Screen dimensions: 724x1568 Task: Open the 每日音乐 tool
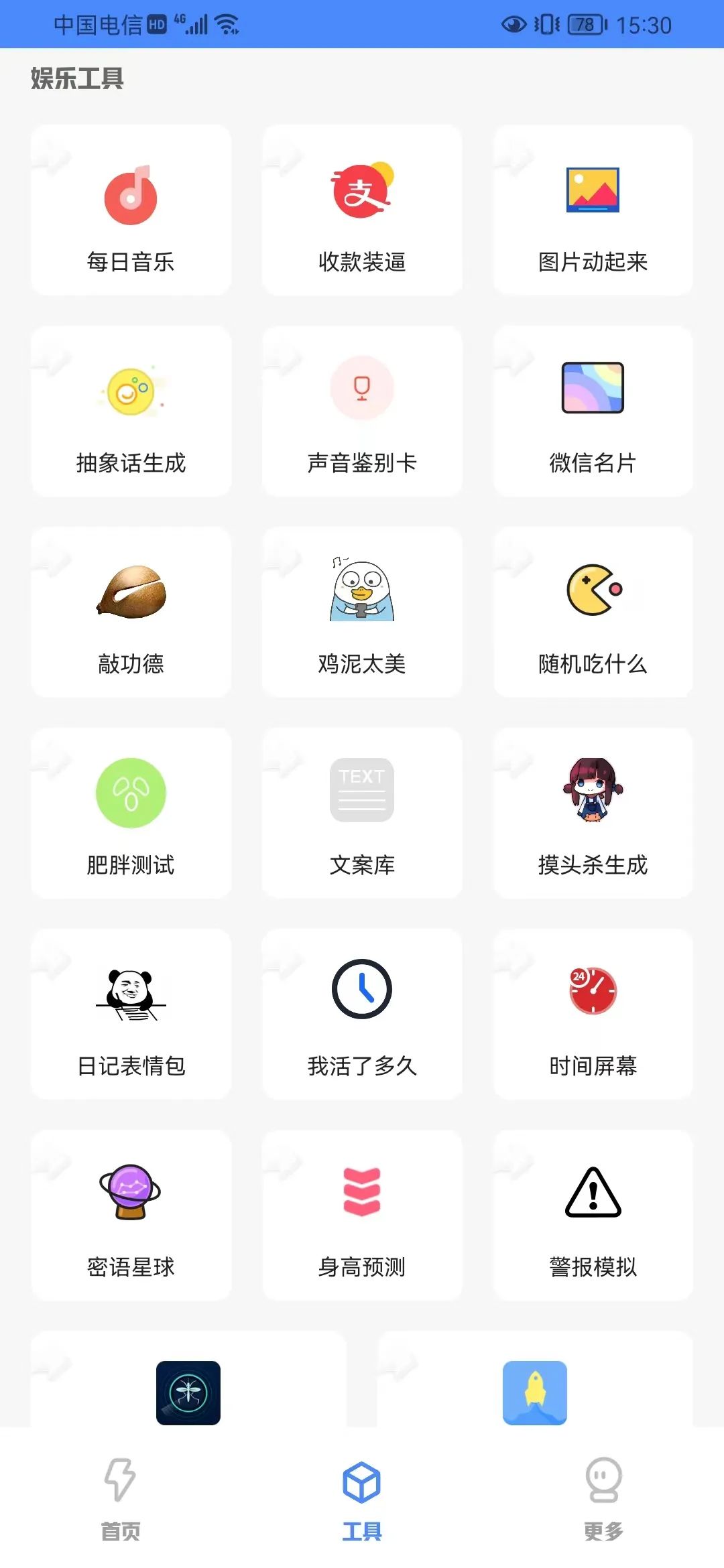pos(131,210)
